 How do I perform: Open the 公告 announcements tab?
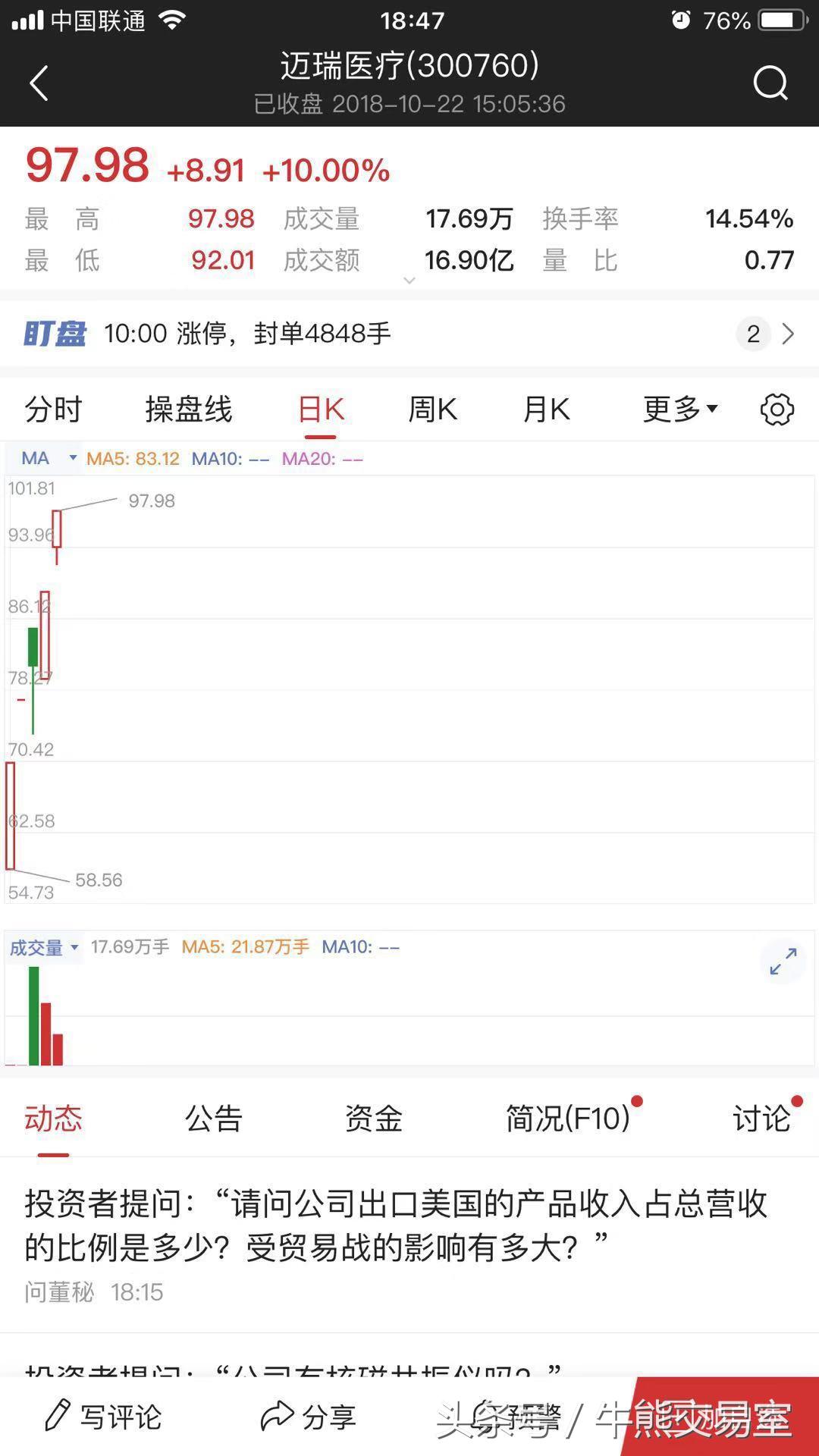coord(213,1118)
